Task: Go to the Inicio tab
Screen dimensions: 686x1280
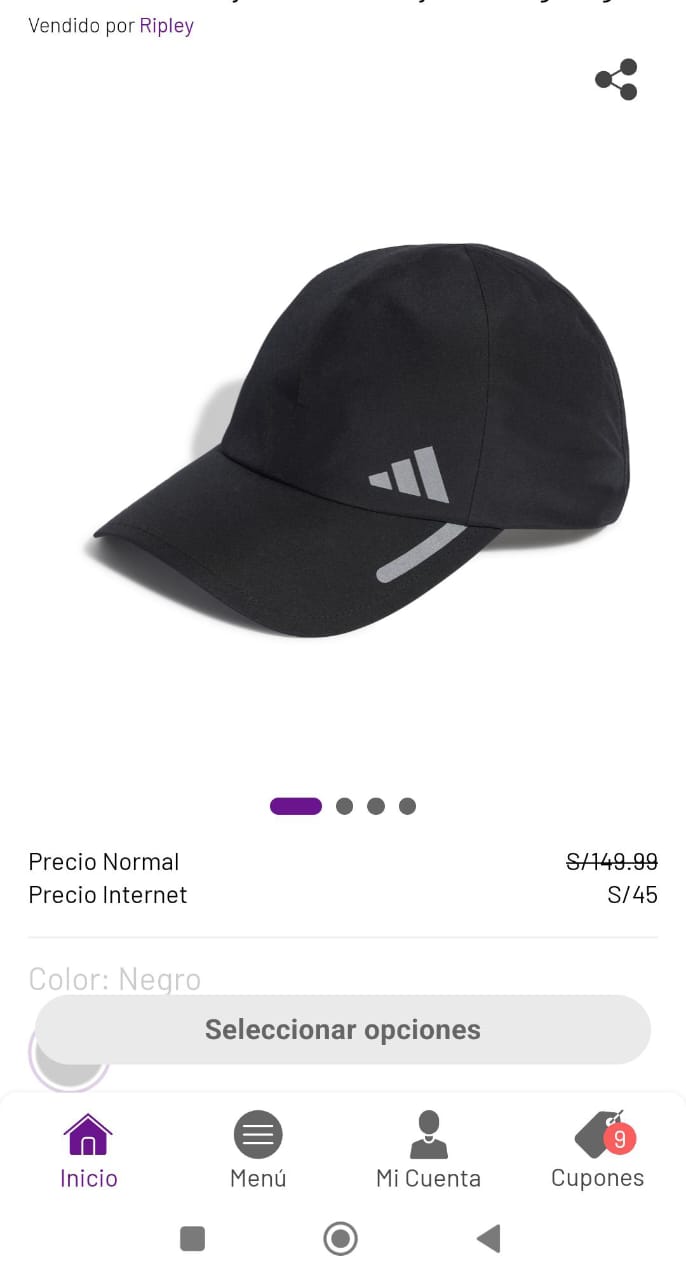Action: click(89, 1150)
